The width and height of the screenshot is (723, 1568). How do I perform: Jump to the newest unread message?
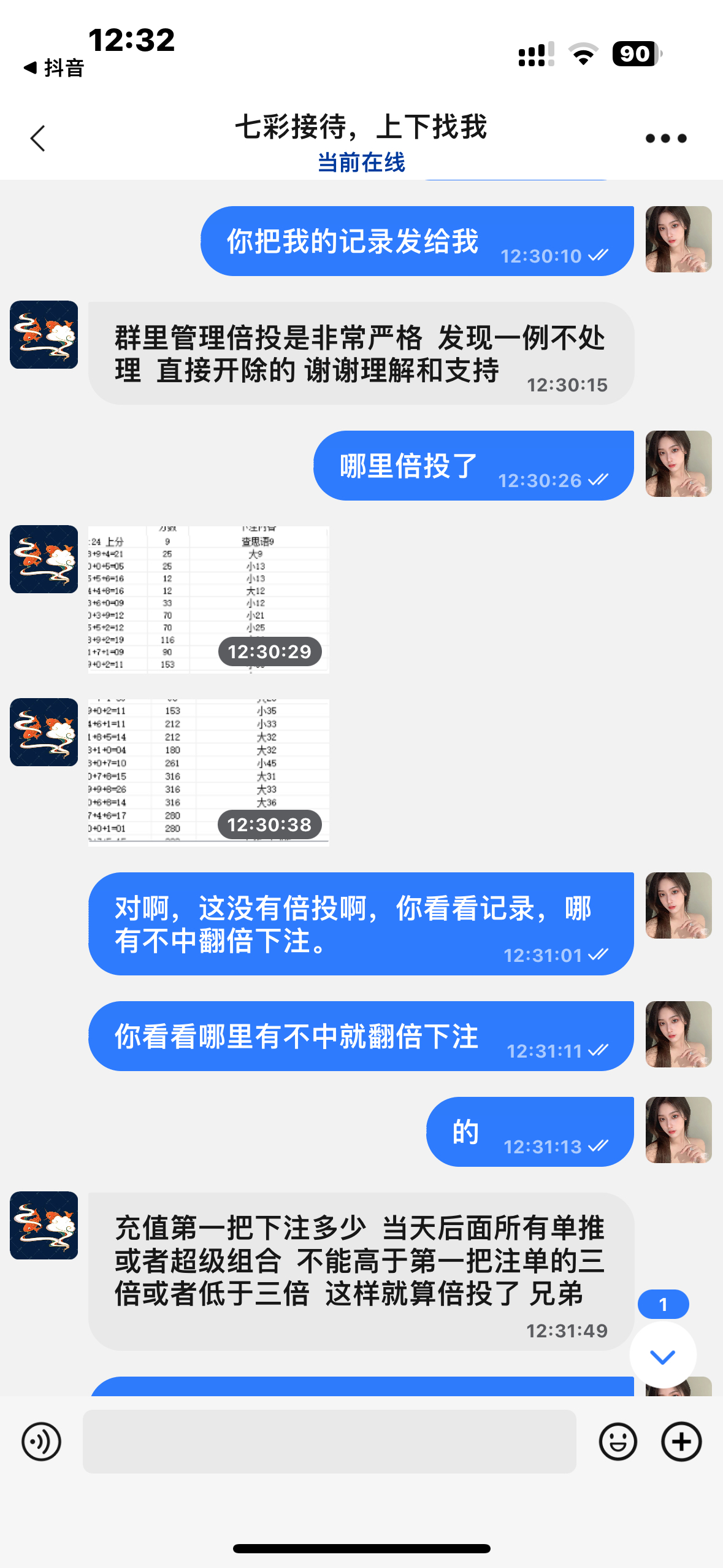tap(663, 1355)
